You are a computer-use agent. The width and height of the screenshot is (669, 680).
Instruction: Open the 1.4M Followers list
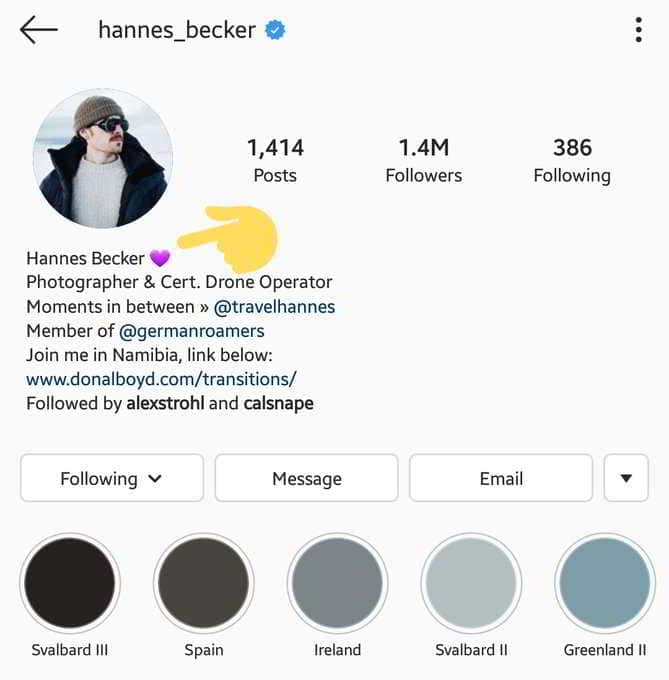[x=424, y=160]
